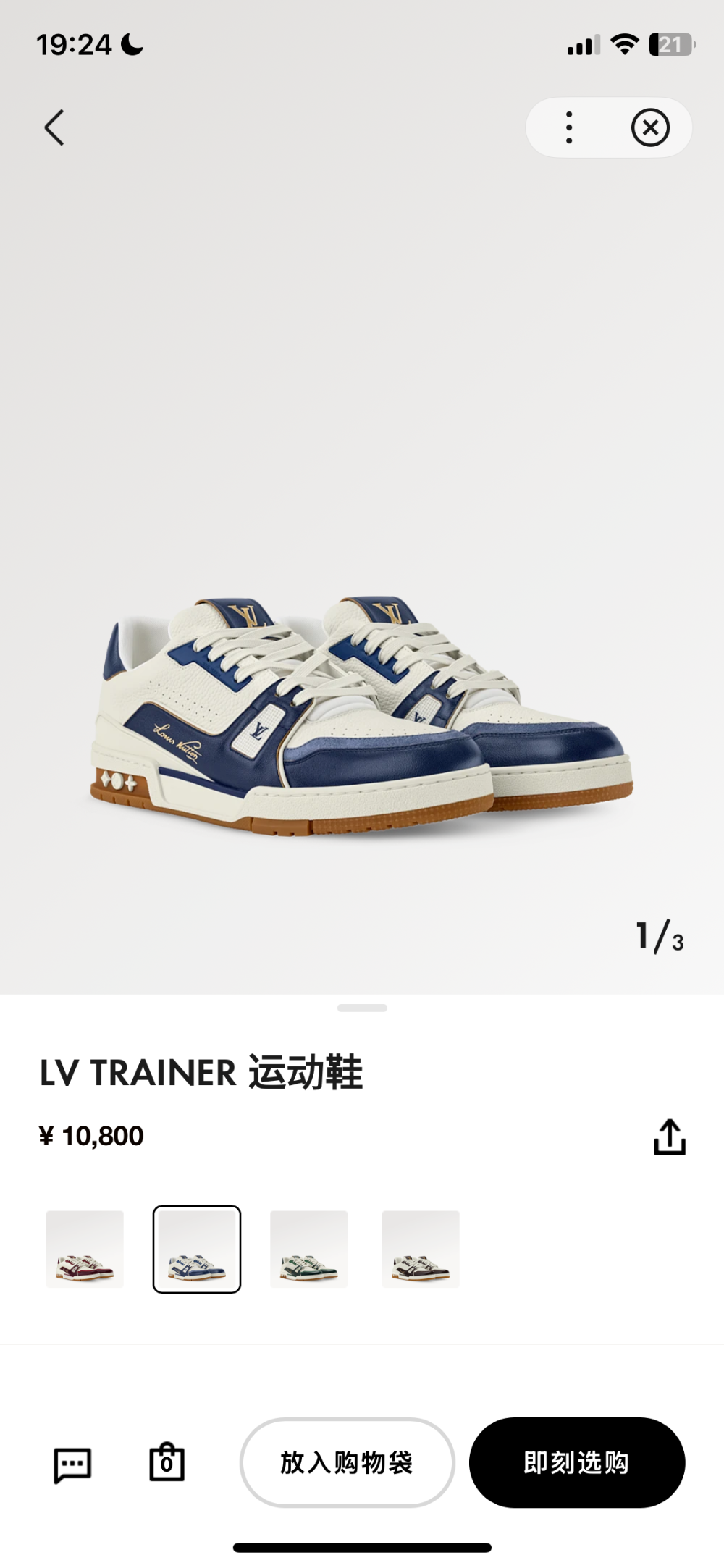Image resolution: width=724 pixels, height=1568 pixels.
Task: Open the shopping bag icon
Action: point(167,1462)
